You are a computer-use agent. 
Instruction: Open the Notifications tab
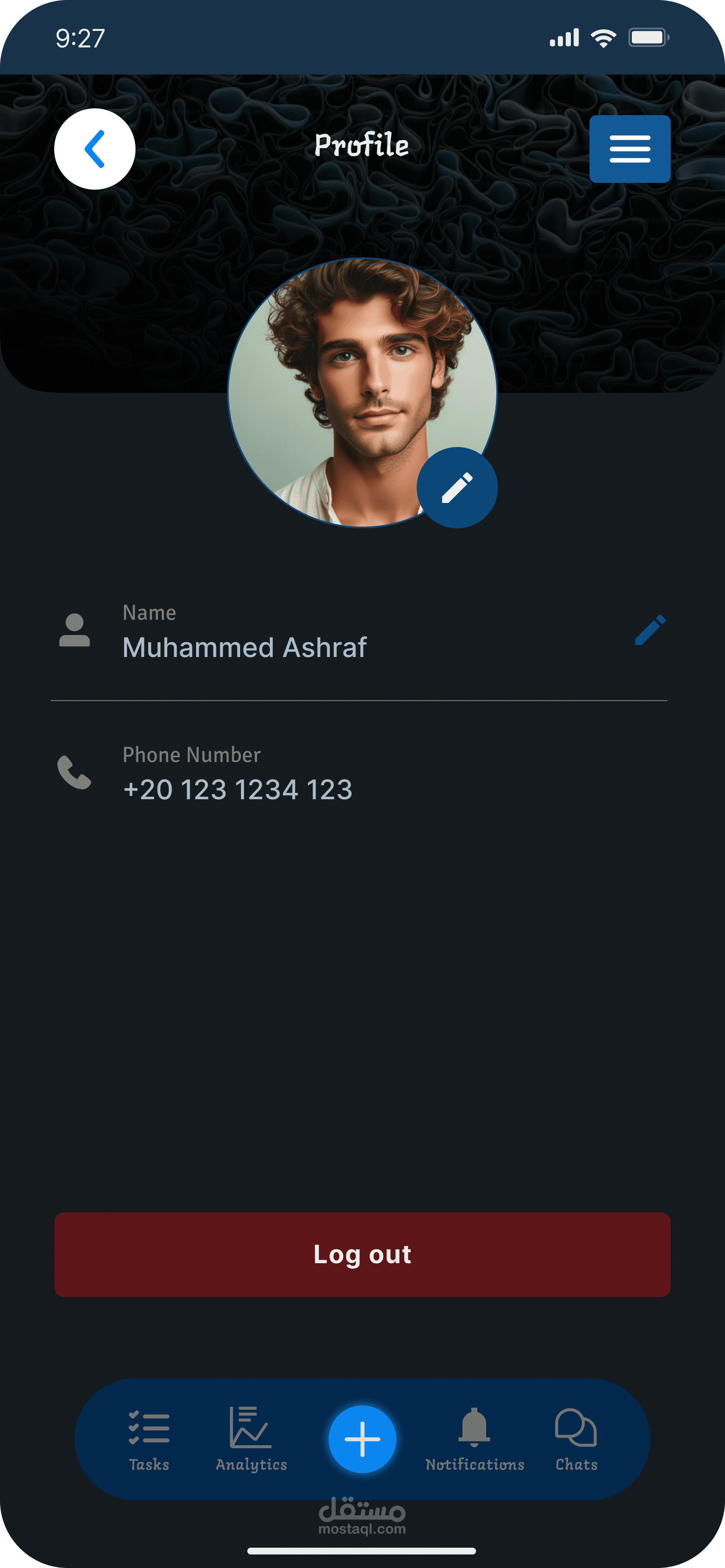click(x=474, y=1440)
